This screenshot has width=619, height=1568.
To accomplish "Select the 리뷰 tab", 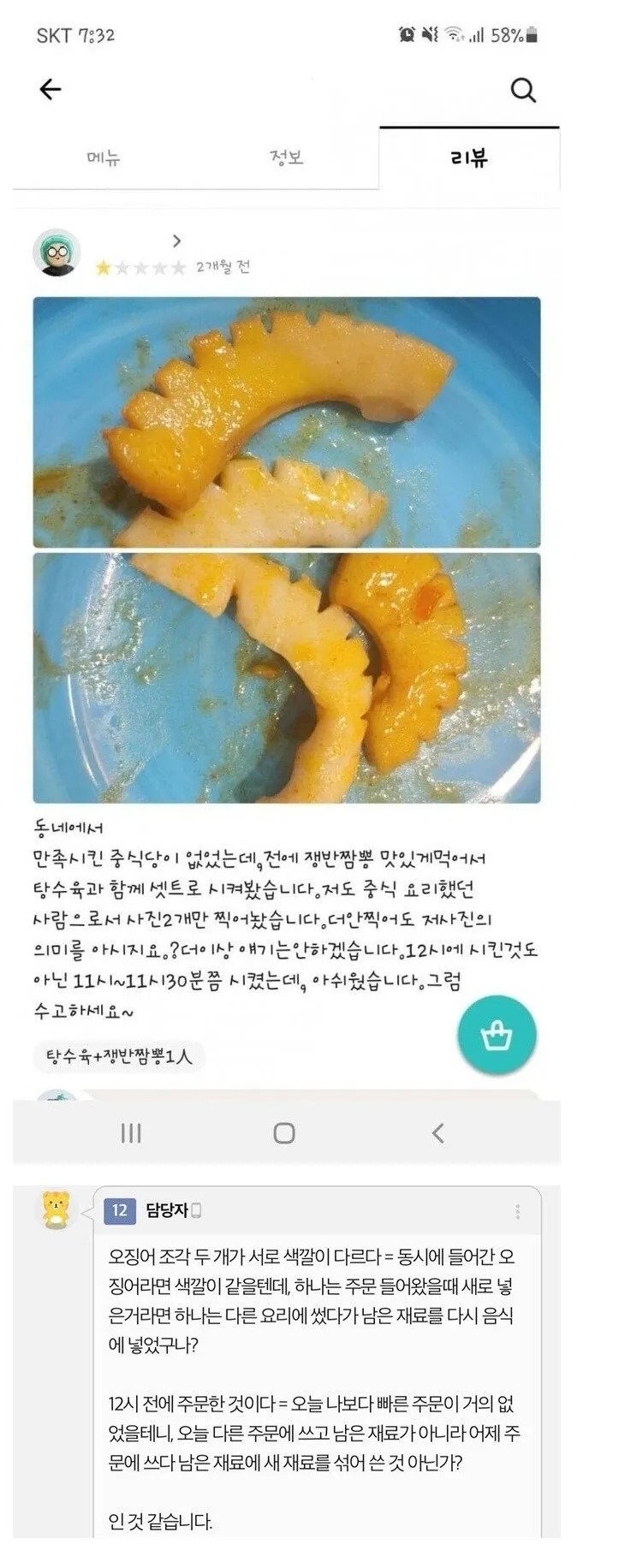I will pos(468,157).
